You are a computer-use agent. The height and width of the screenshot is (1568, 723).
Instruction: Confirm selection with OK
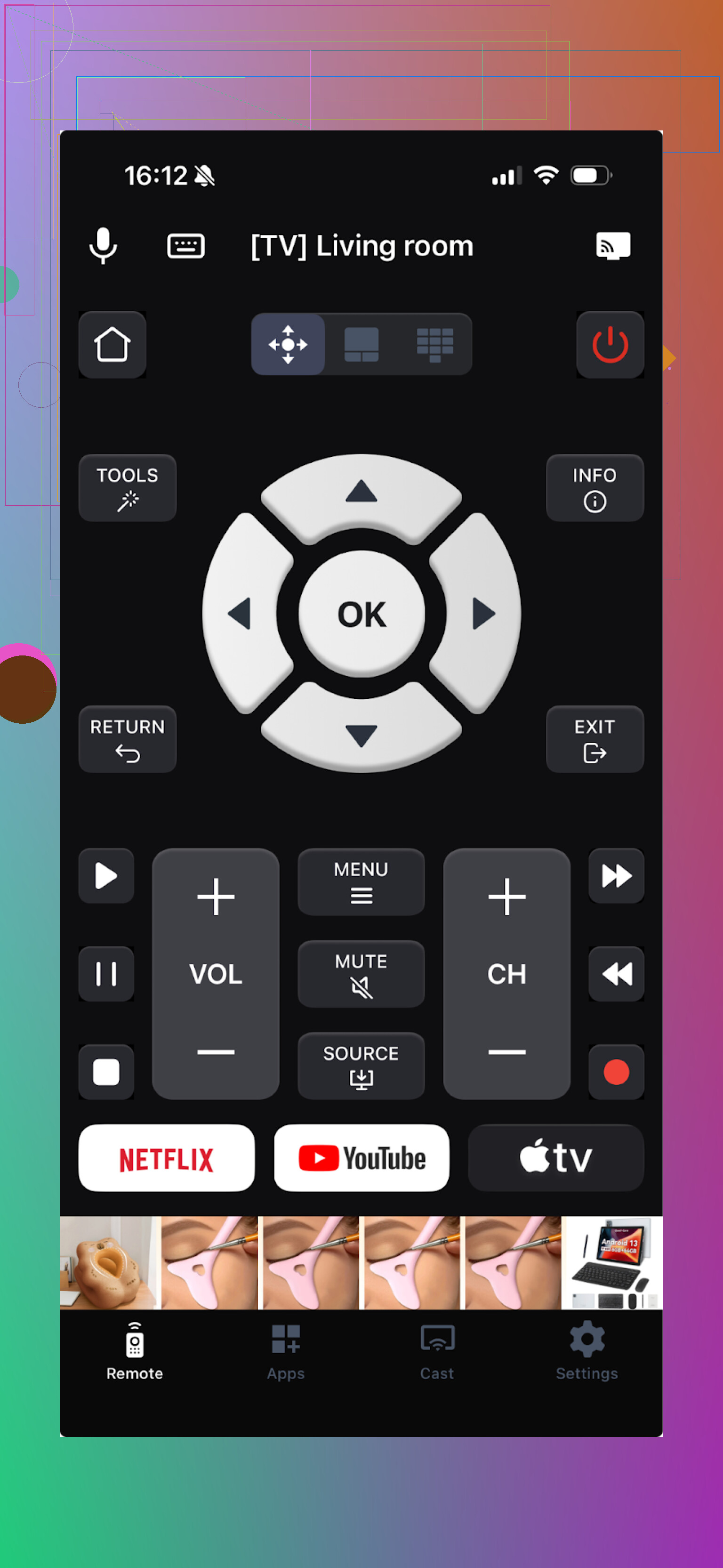coord(361,614)
